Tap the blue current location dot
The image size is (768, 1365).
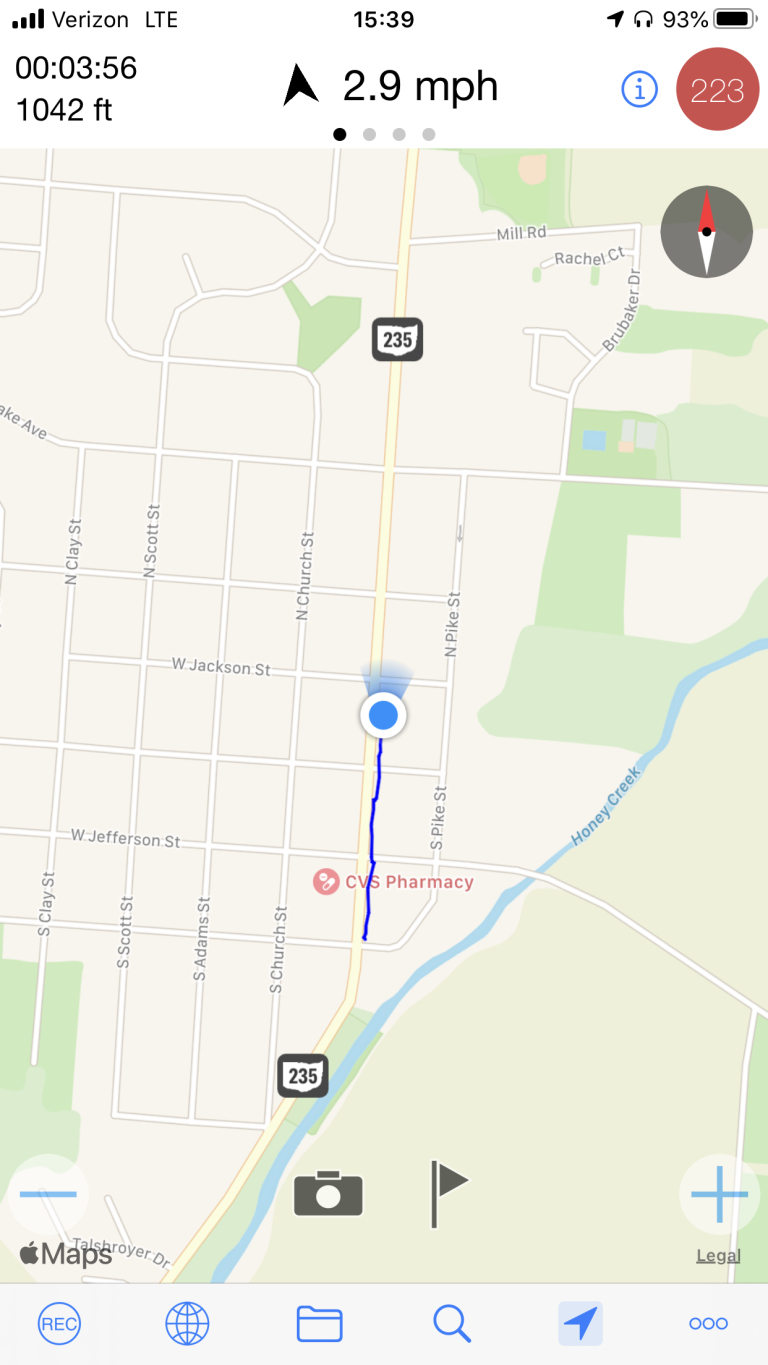coord(383,715)
